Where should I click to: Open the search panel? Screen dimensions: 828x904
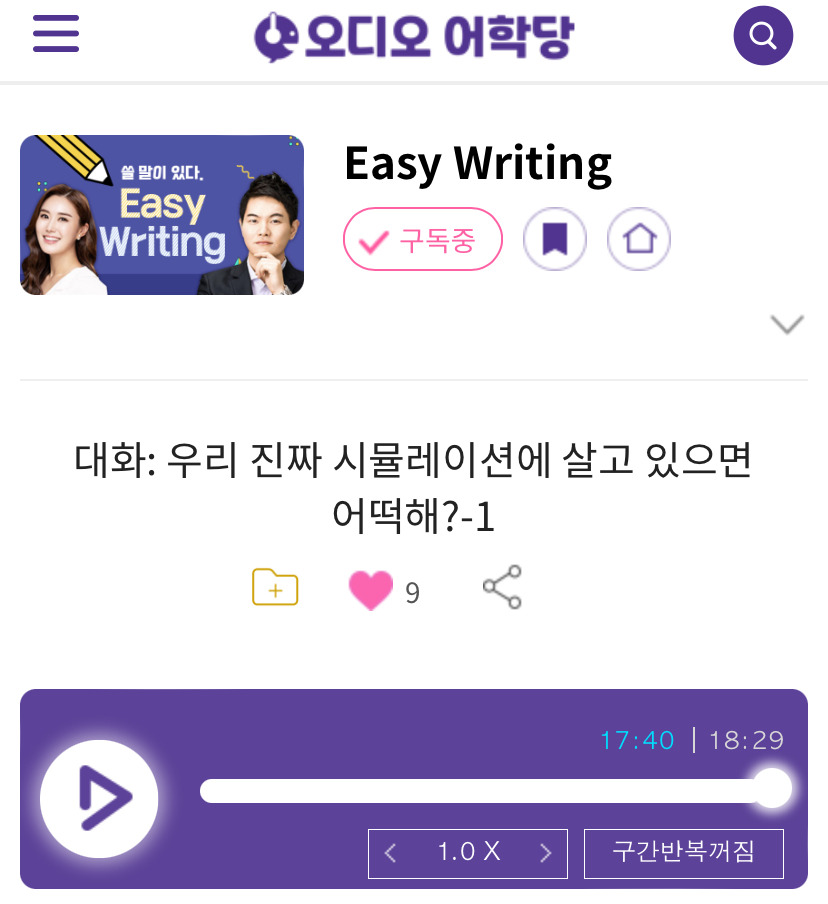763,35
